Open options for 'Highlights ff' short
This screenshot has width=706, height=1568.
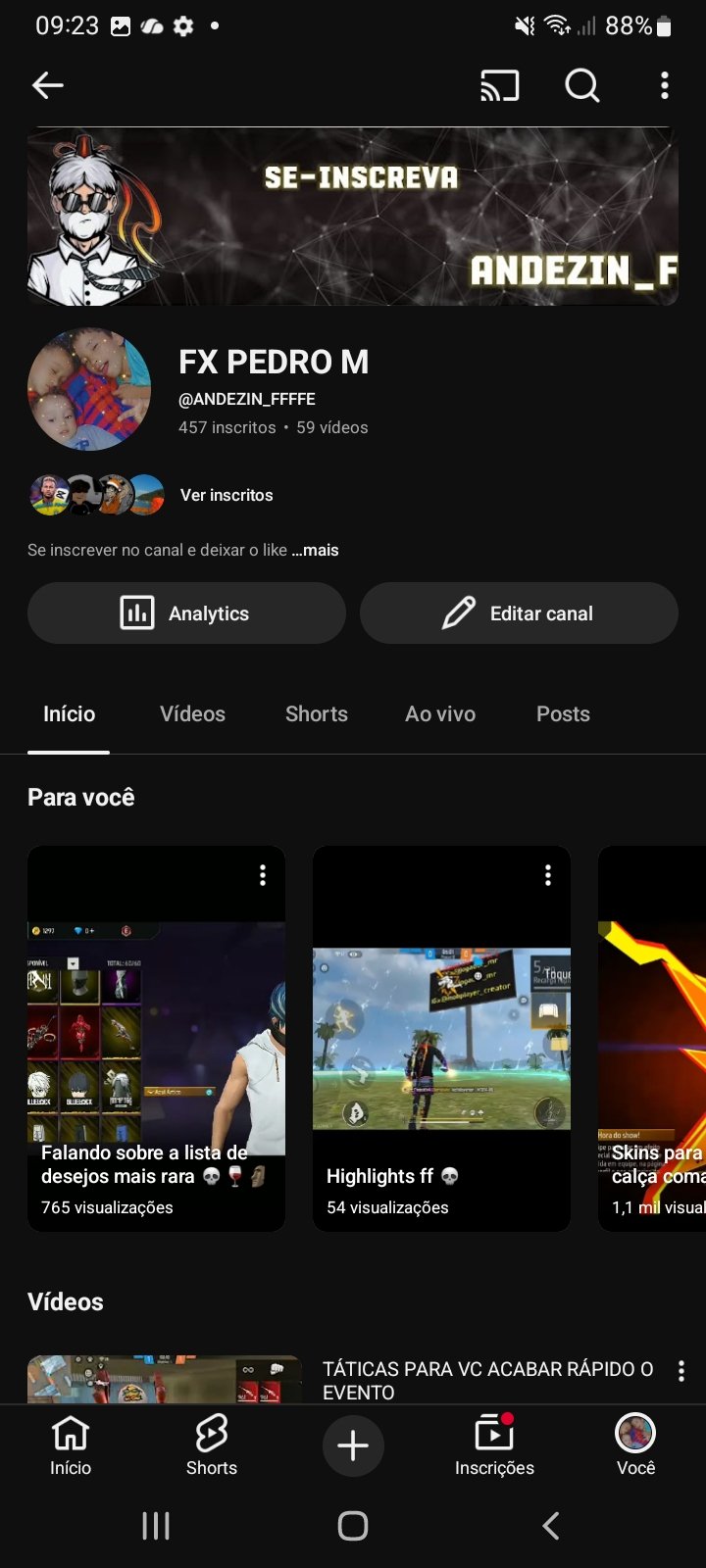(548, 875)
